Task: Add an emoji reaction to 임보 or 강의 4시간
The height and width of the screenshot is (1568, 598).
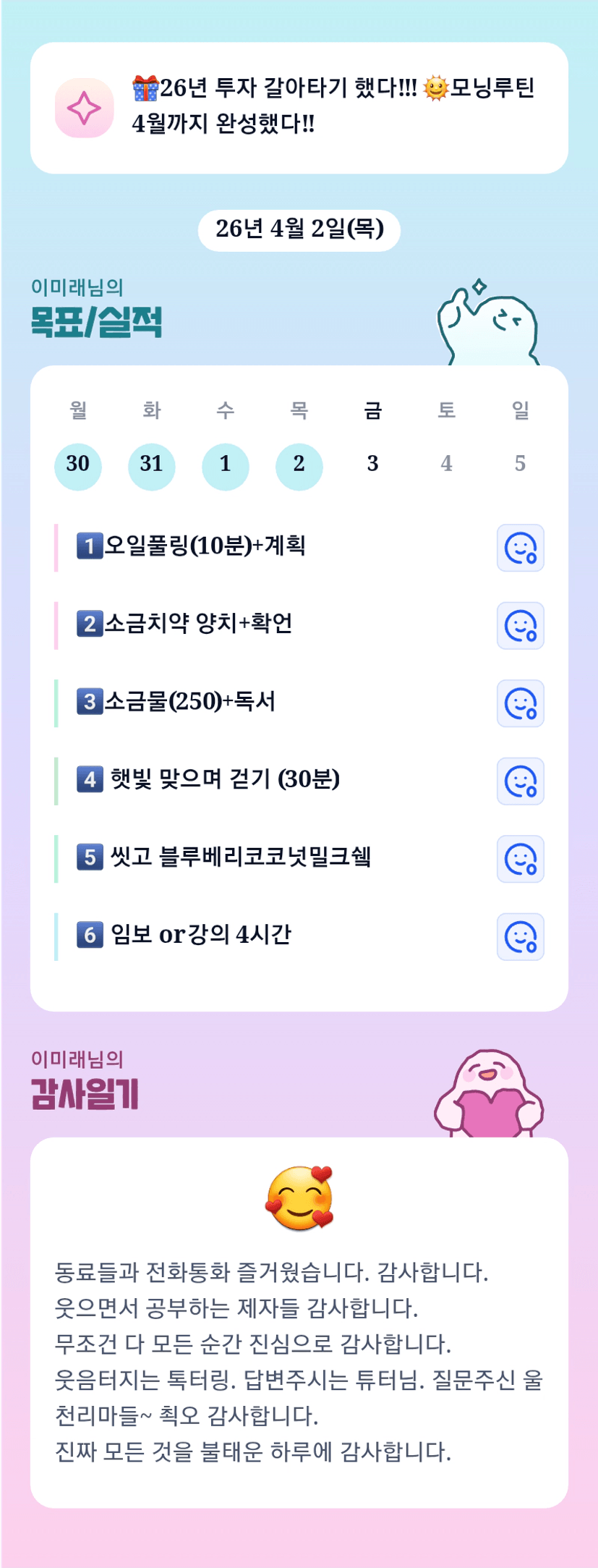Action: point(520,937)
